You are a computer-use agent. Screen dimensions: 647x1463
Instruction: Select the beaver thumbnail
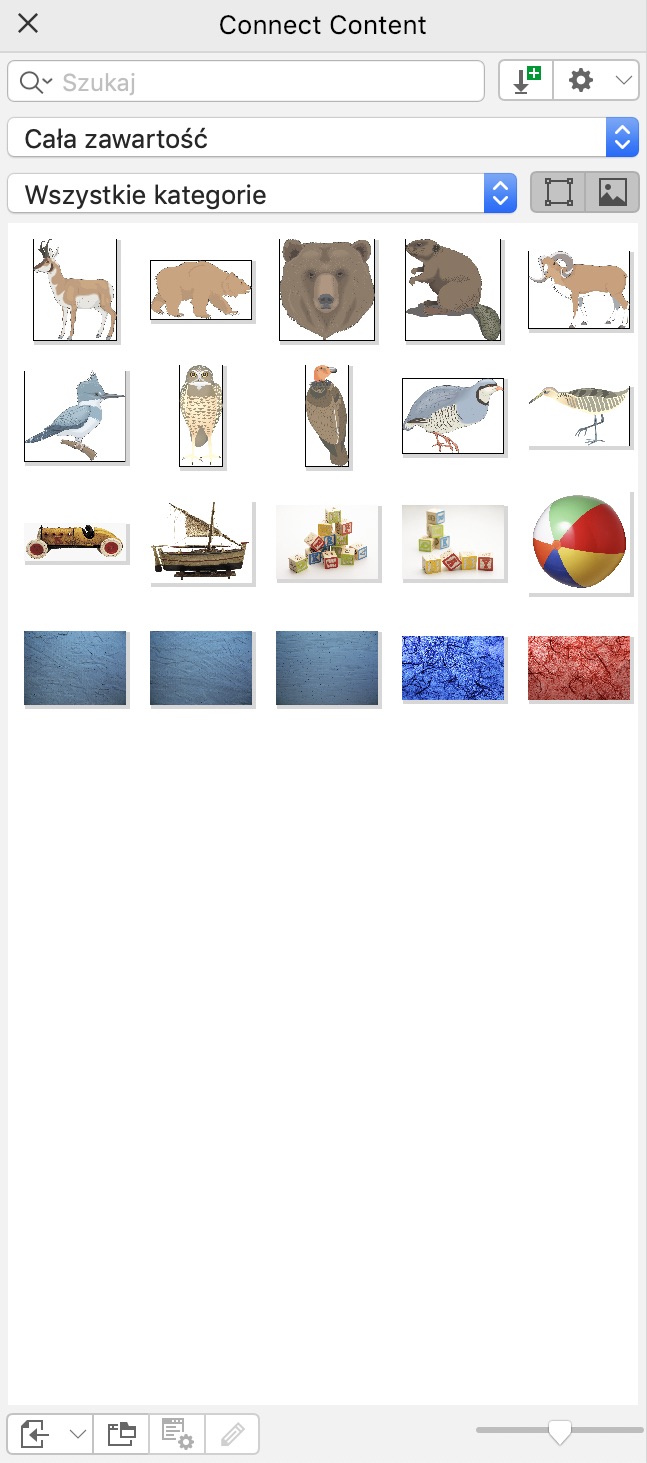tap(452, 290)
